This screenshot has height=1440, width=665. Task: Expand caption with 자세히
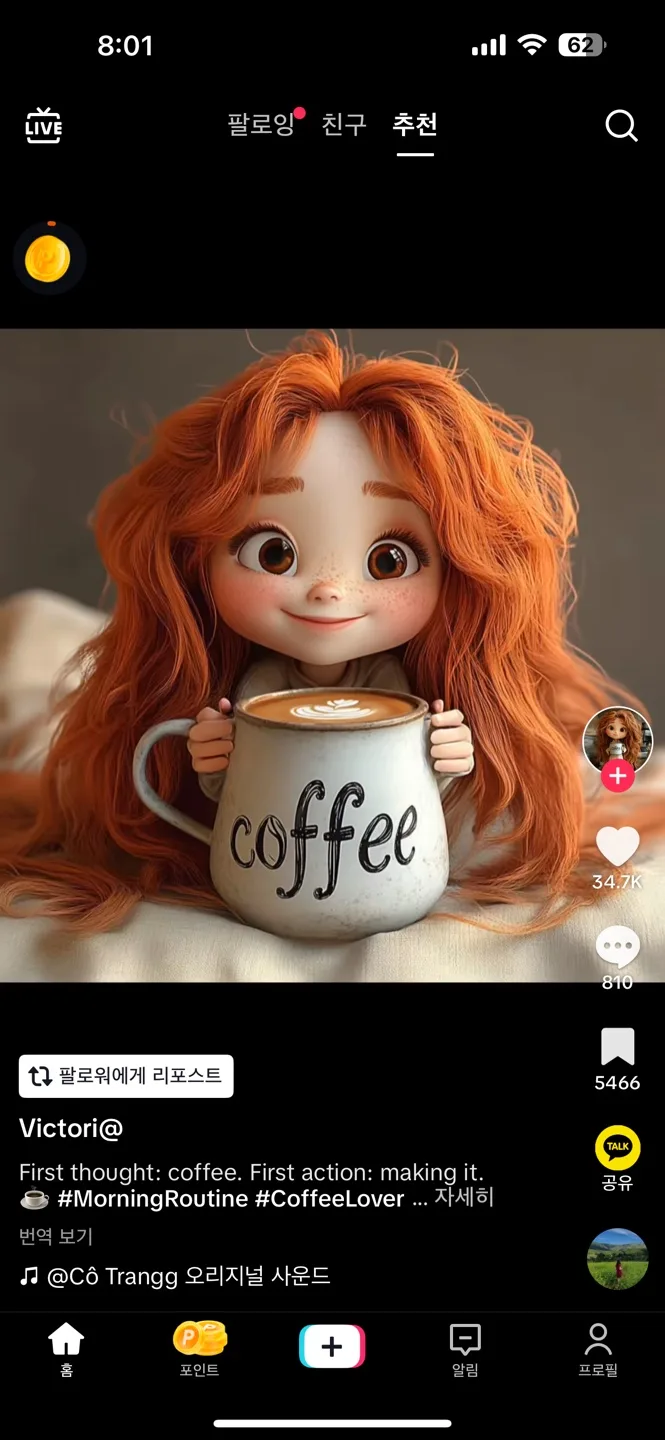464,1198
